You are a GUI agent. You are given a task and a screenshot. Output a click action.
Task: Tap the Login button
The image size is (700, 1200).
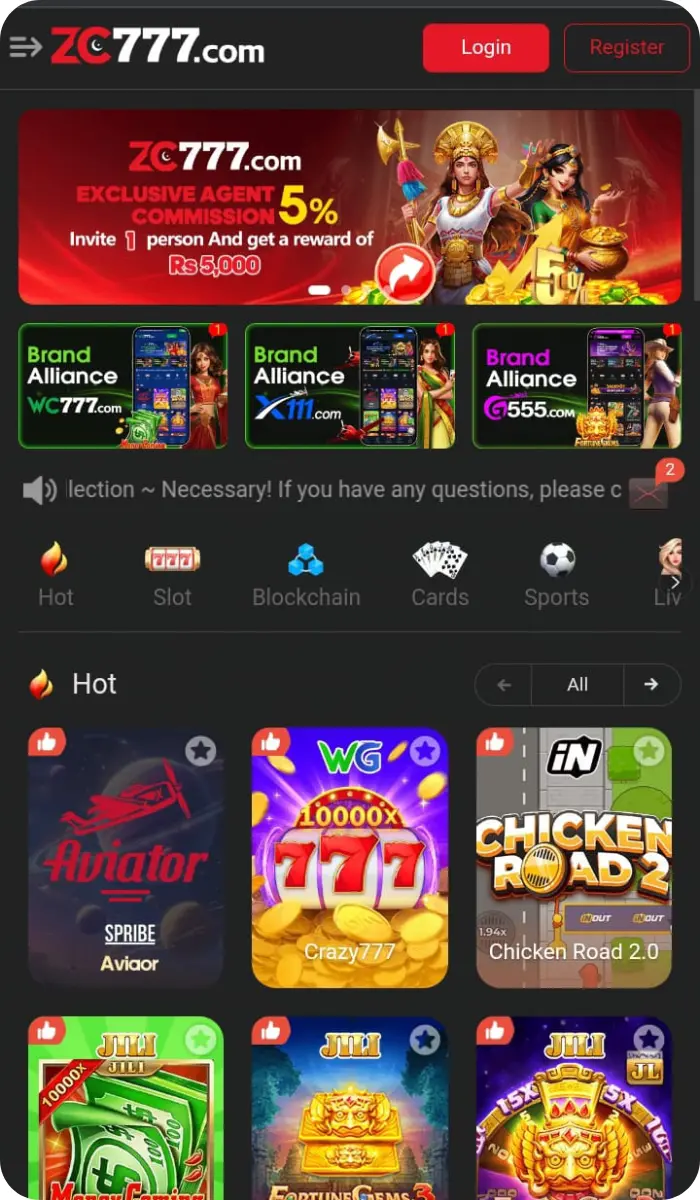tap(486, 48)
